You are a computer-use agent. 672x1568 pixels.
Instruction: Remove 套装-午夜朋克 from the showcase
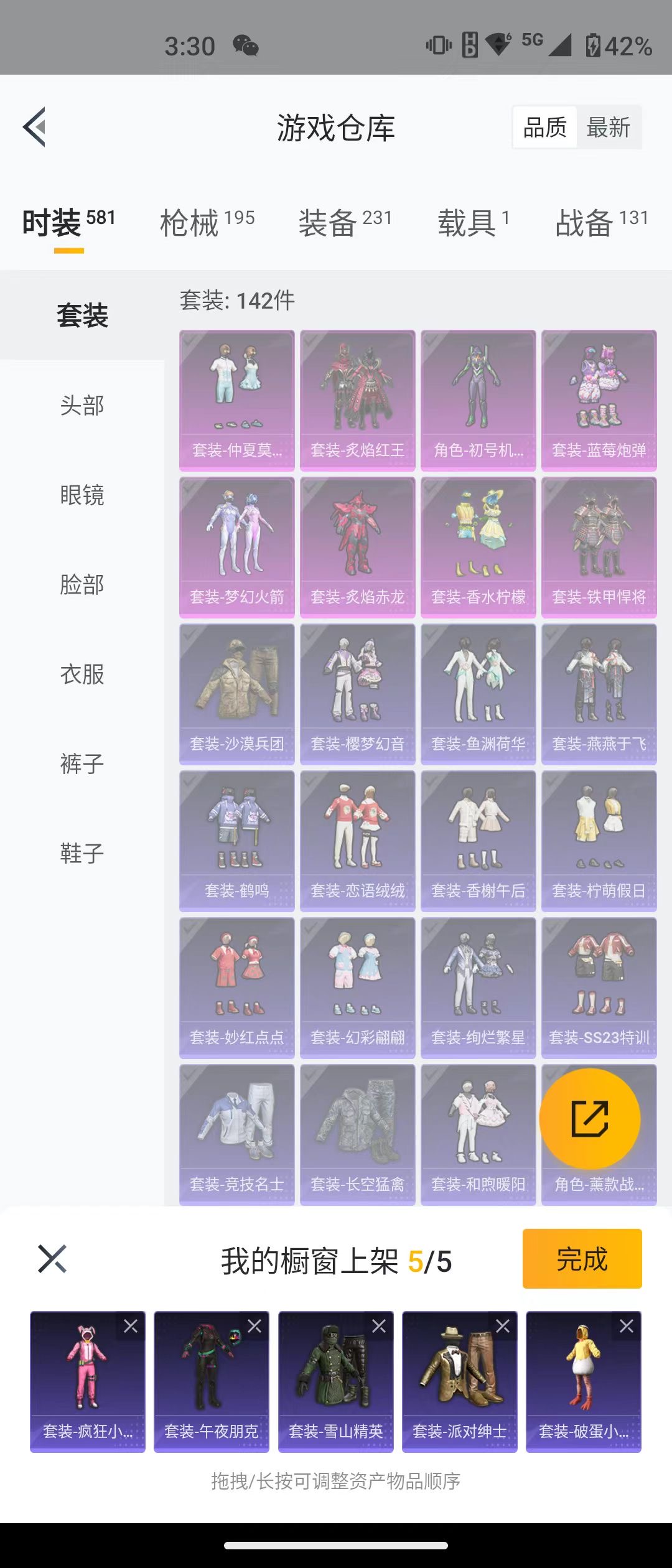pyautogui.click(x=254, y=1326)
